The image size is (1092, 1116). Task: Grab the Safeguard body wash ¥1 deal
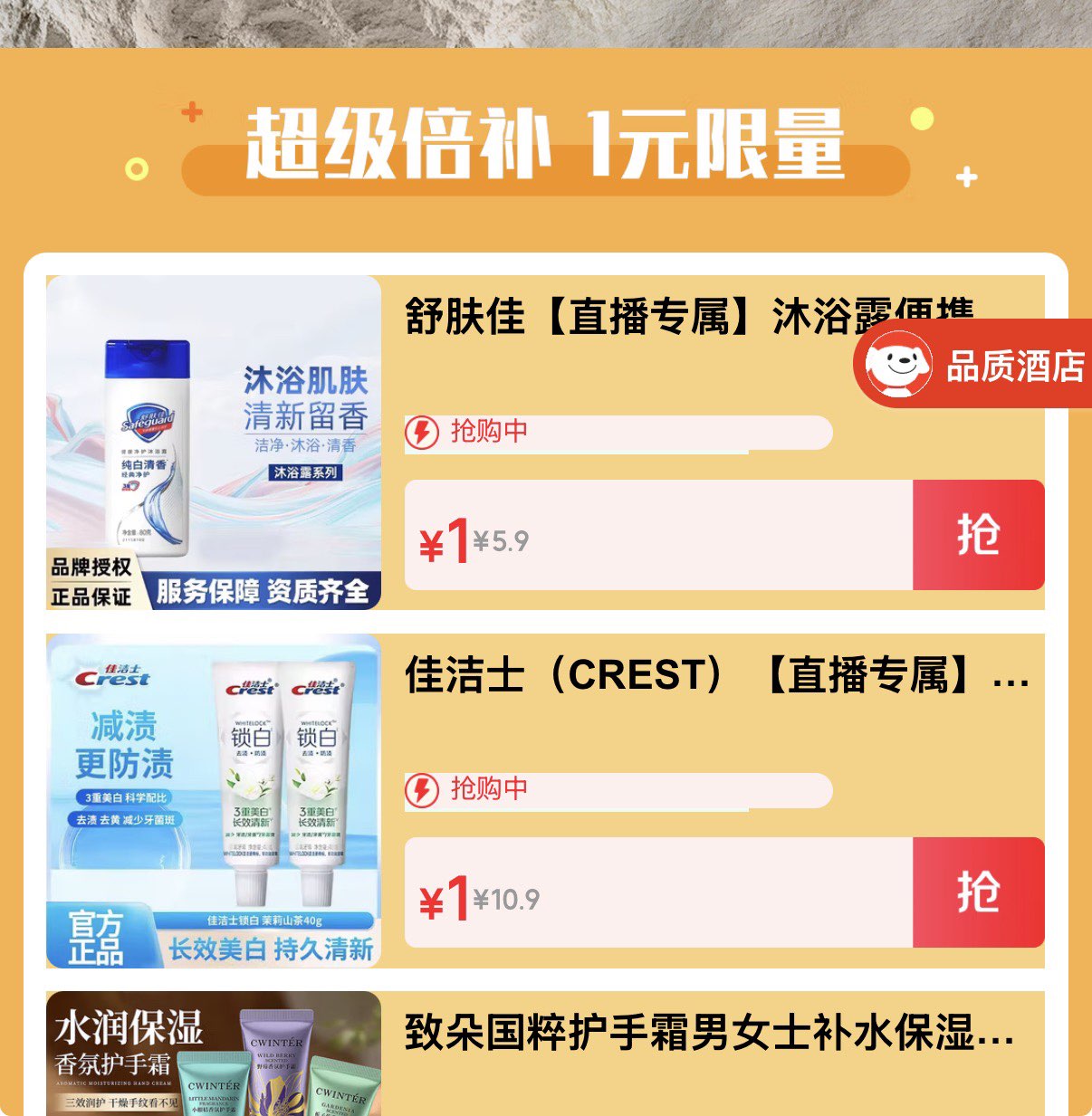click(x=978, y=535)
